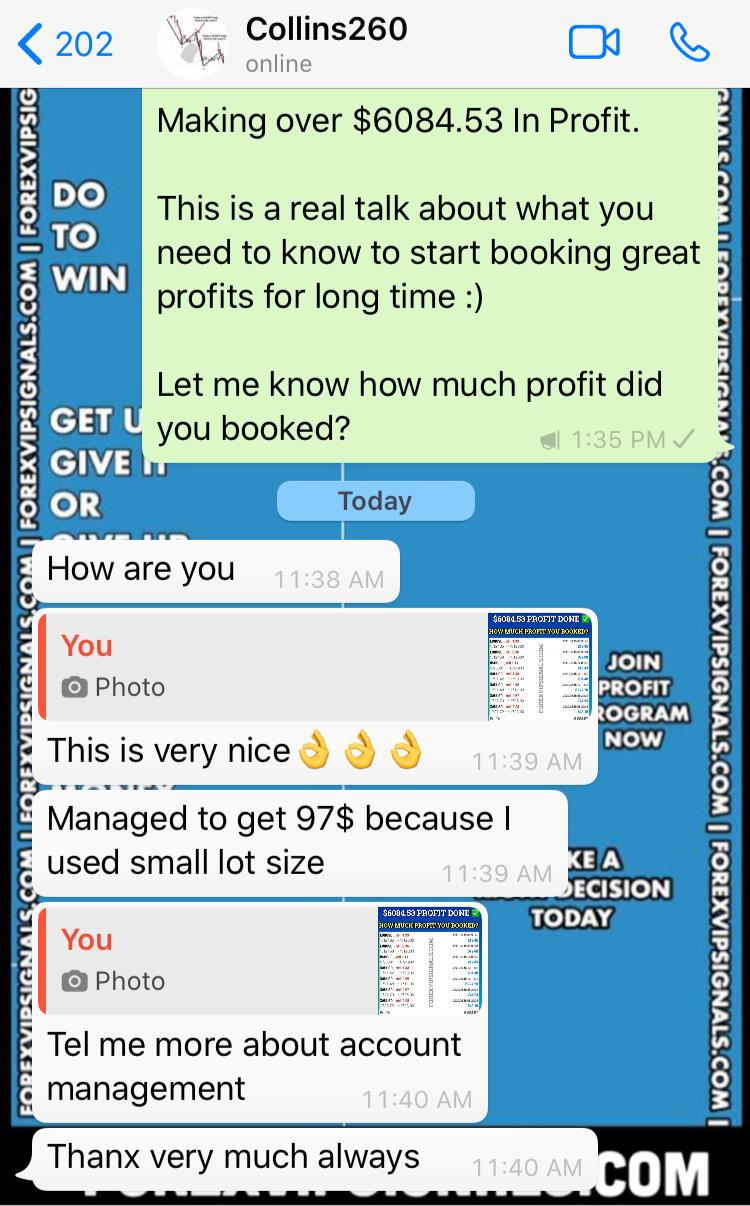750x1206 pixels.
Task: Open Collins260 contact info
Action: tap(326, 44)
